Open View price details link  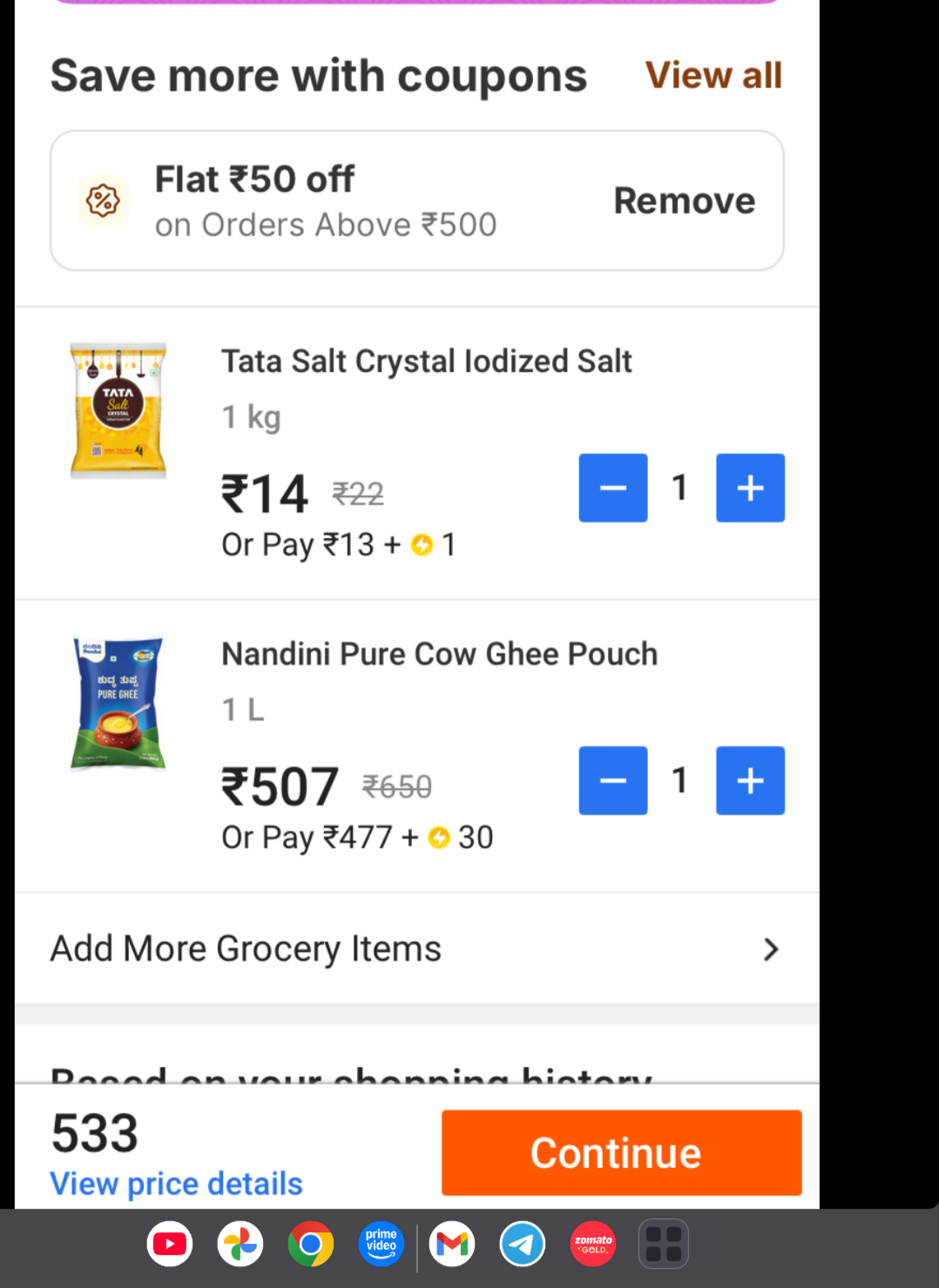176,1183
